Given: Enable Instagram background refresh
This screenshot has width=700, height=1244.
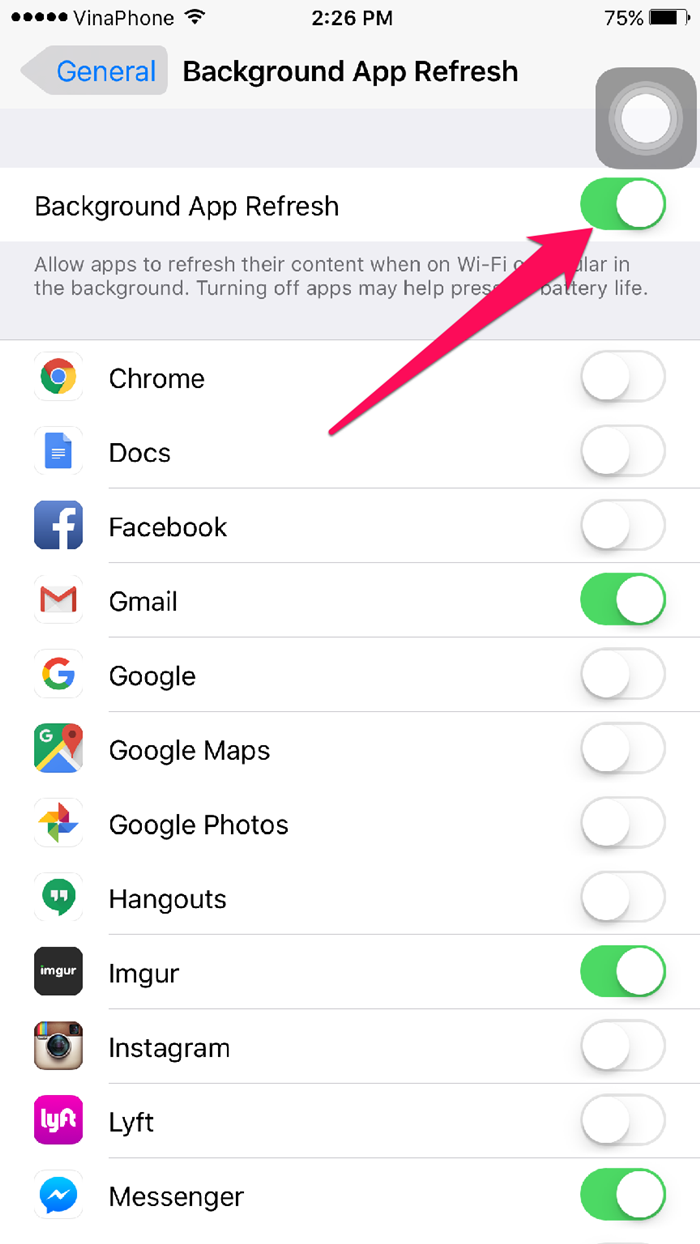Looking at the screenshot, I should tap(623, 1047).
